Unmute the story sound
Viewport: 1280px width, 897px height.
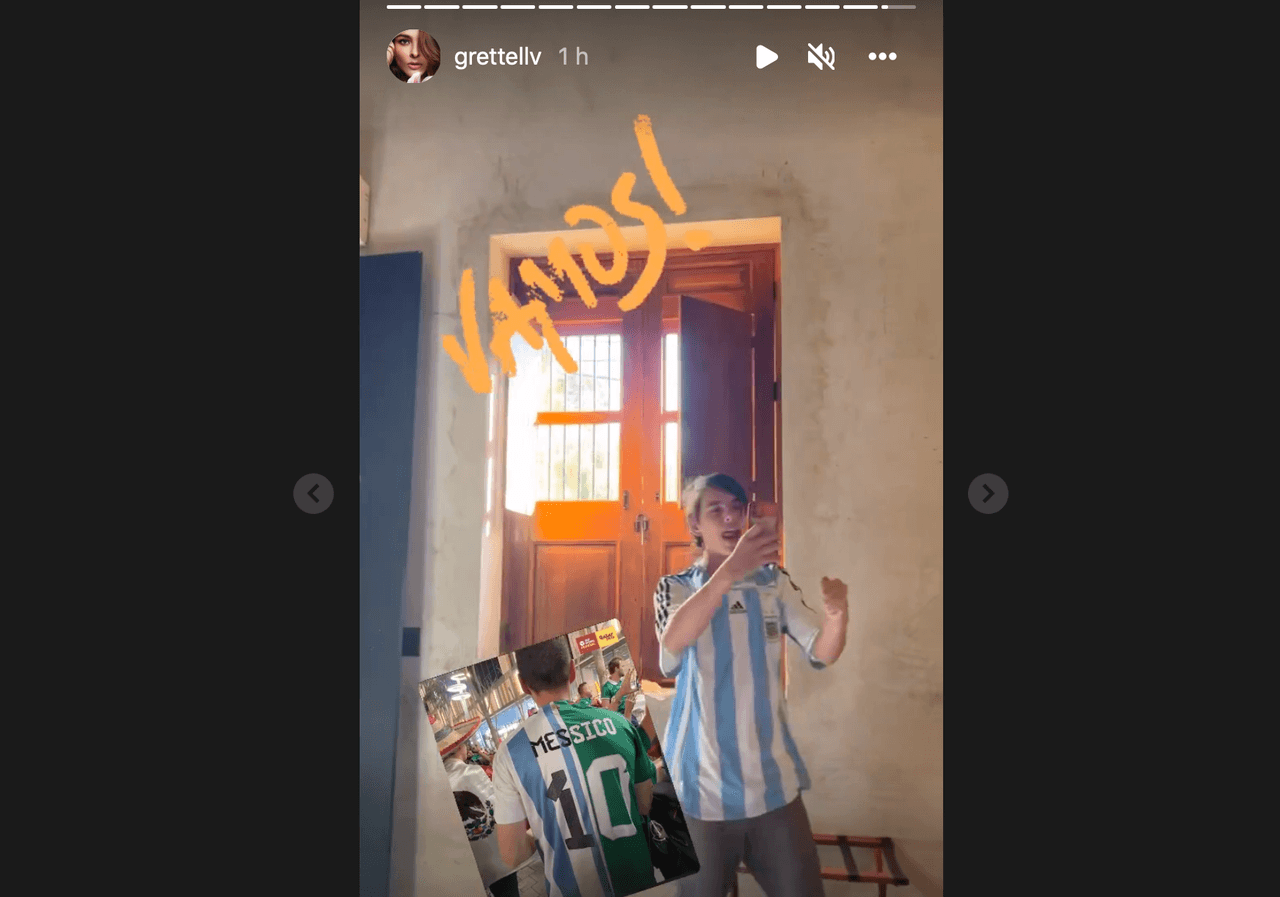[x=821, y=57]
